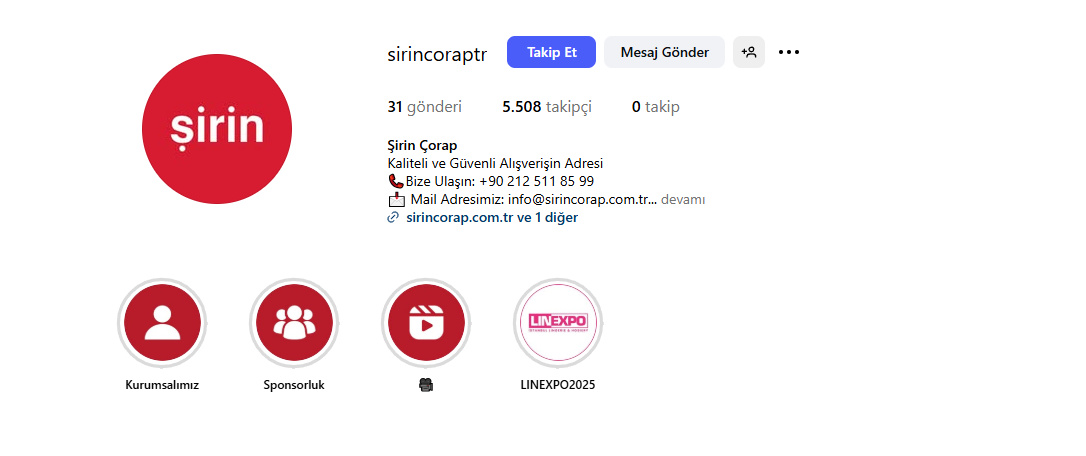
Task: View the Şirin profile picture
Action: coord(217,130)
